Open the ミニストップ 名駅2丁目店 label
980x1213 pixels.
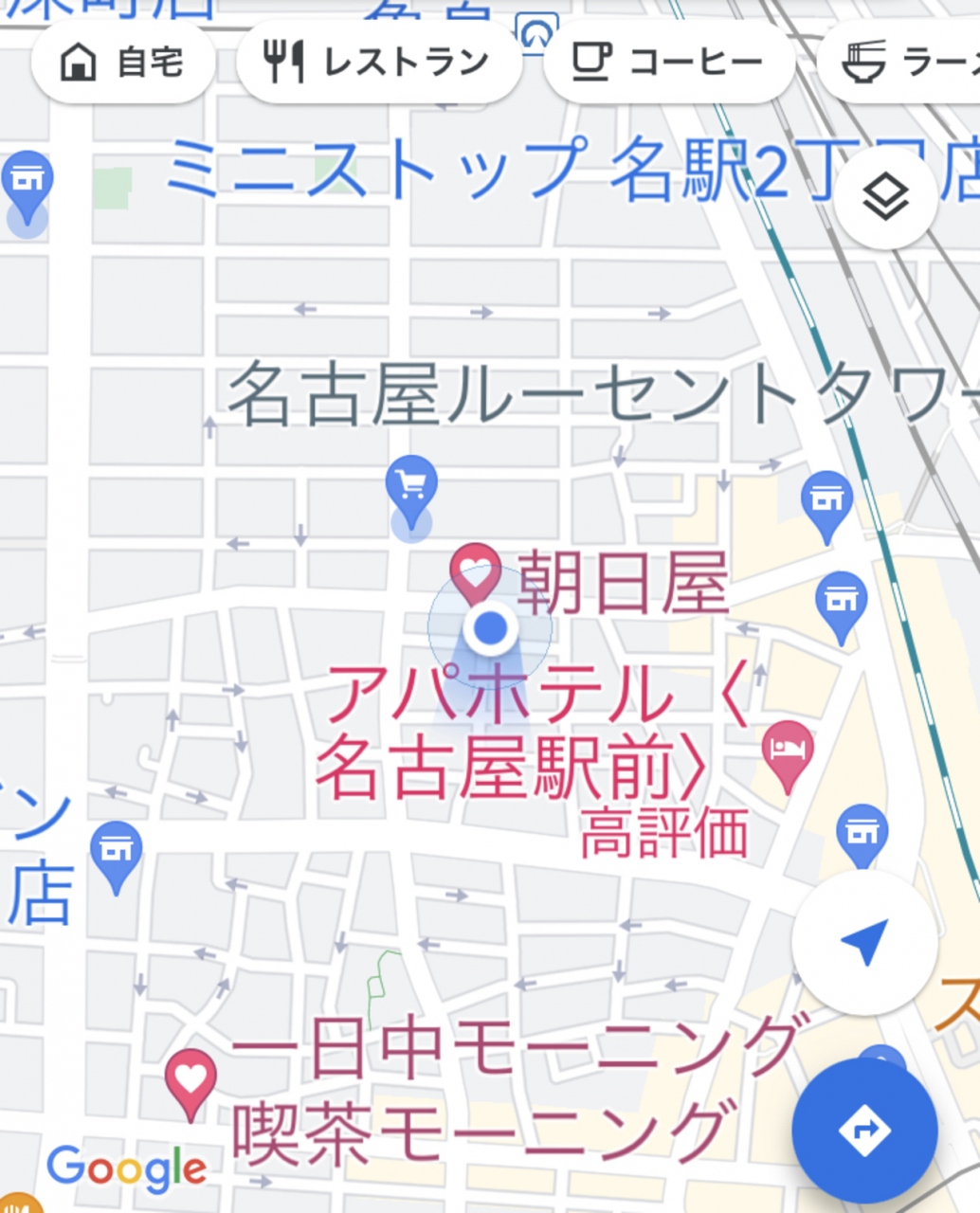(x=569, y=169)
